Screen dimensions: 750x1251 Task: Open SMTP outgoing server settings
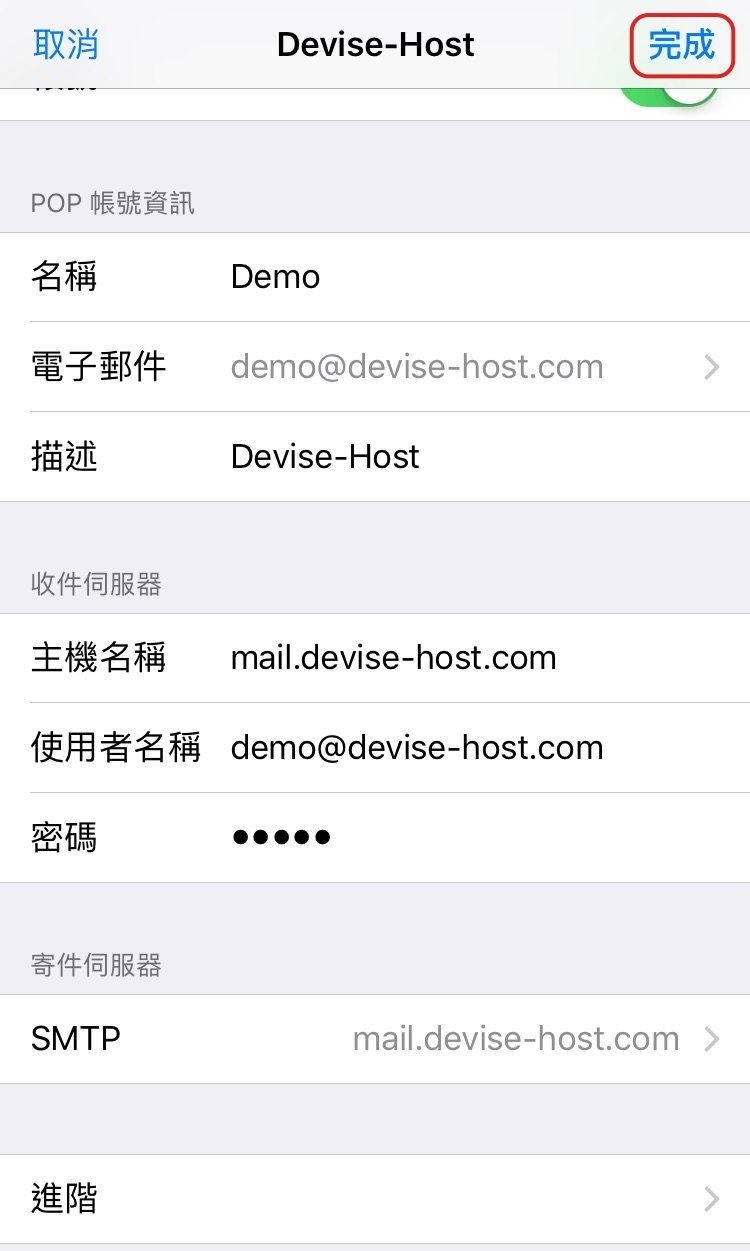pos(375,1039)
